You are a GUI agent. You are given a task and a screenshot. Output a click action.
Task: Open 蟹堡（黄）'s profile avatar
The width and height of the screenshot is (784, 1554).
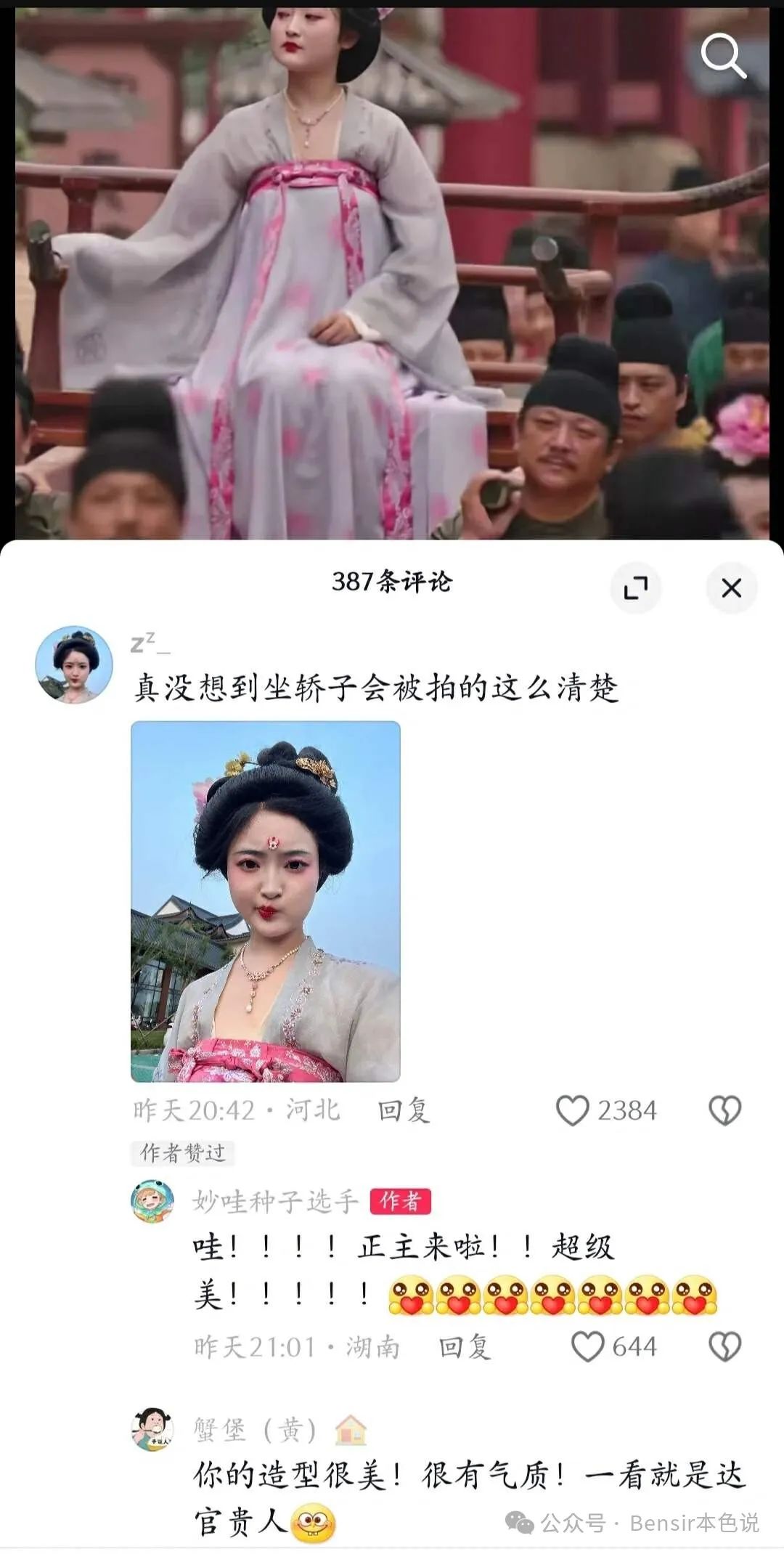pyautogui.click(x=152, y=1429)
